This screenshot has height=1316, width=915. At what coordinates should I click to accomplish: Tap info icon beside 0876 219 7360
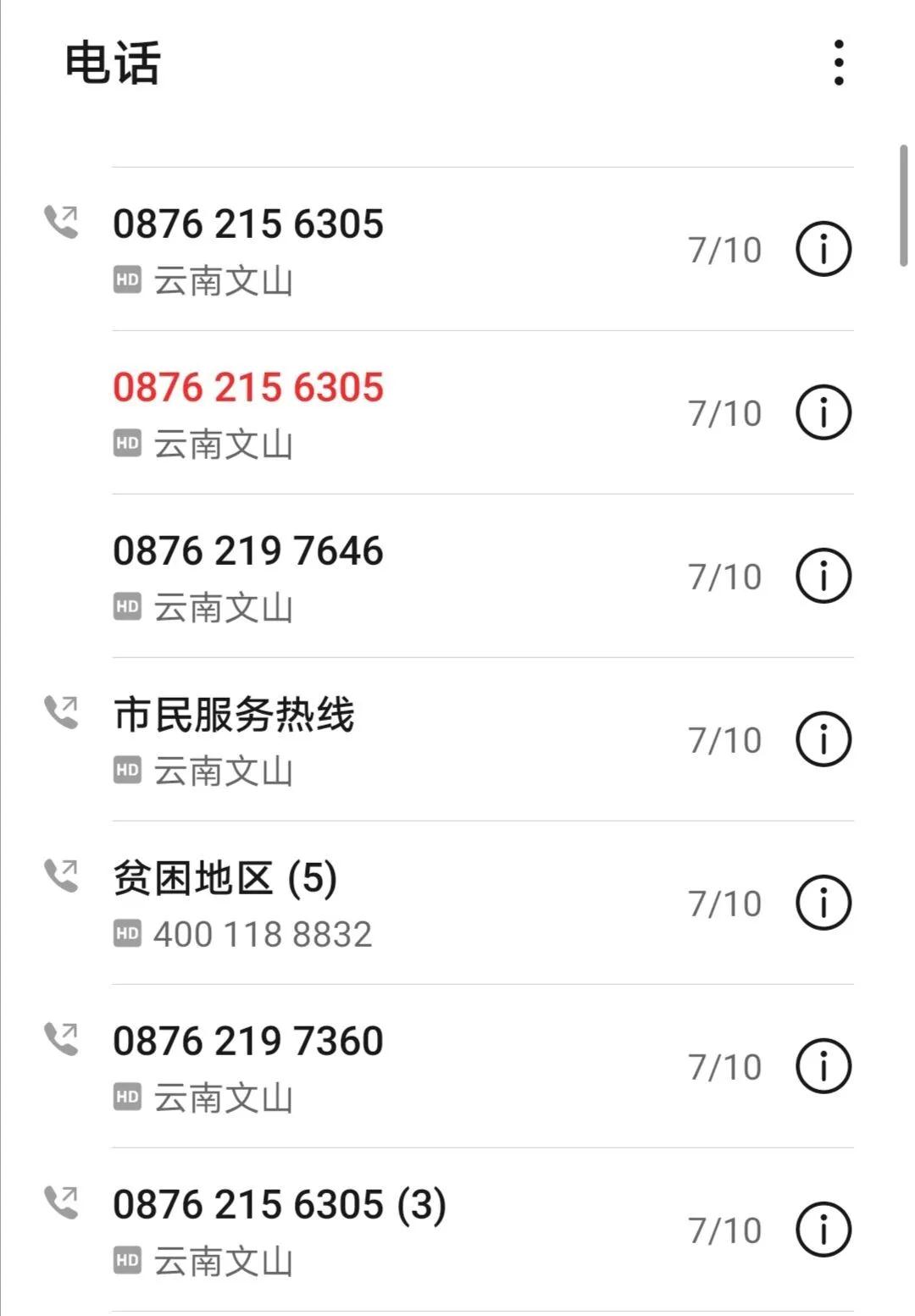coord(823,1066)
